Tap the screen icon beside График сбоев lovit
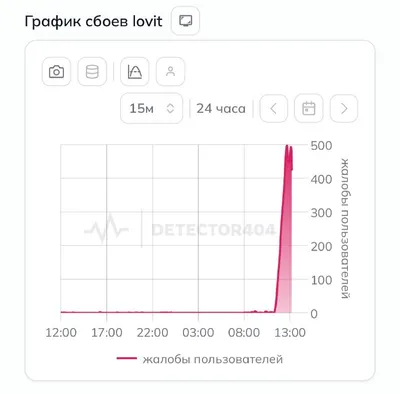The height and width of the screenshot is (394, 400). tap(185, 21)
